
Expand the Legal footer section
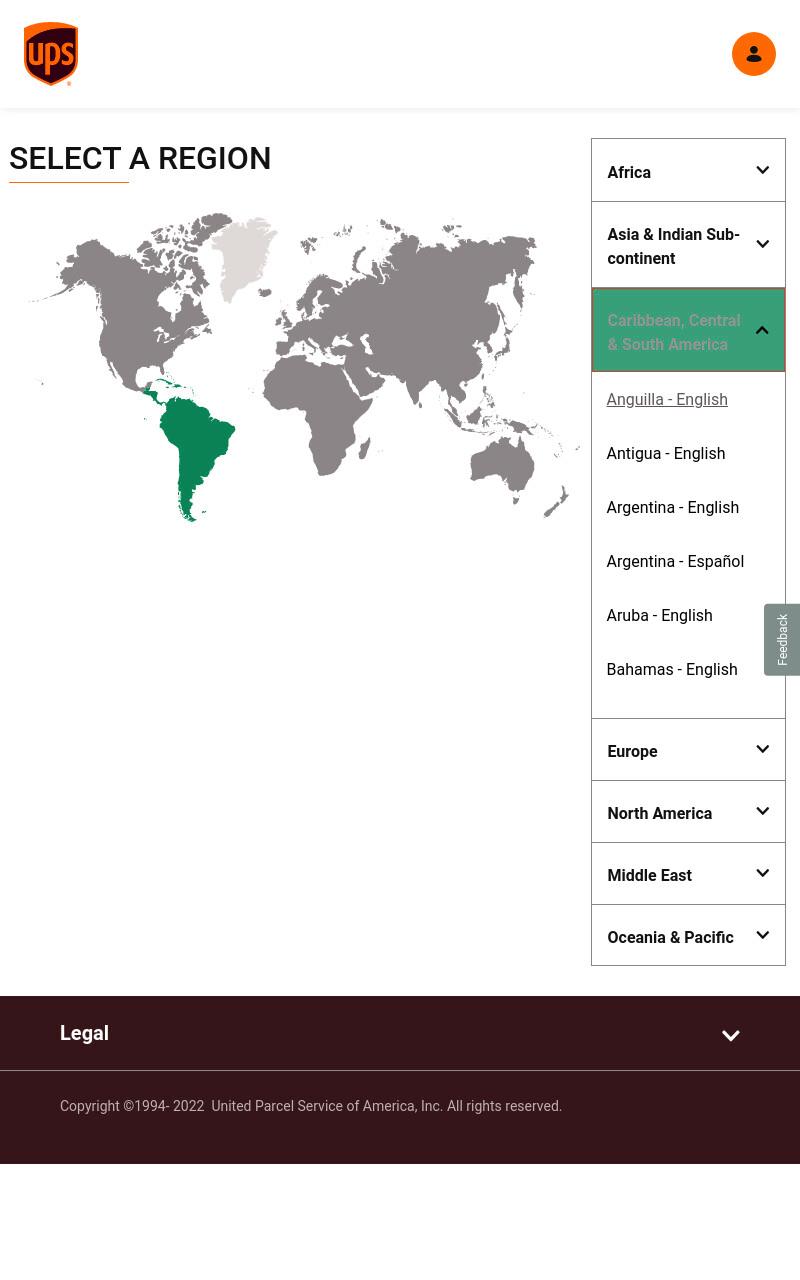400,1034
